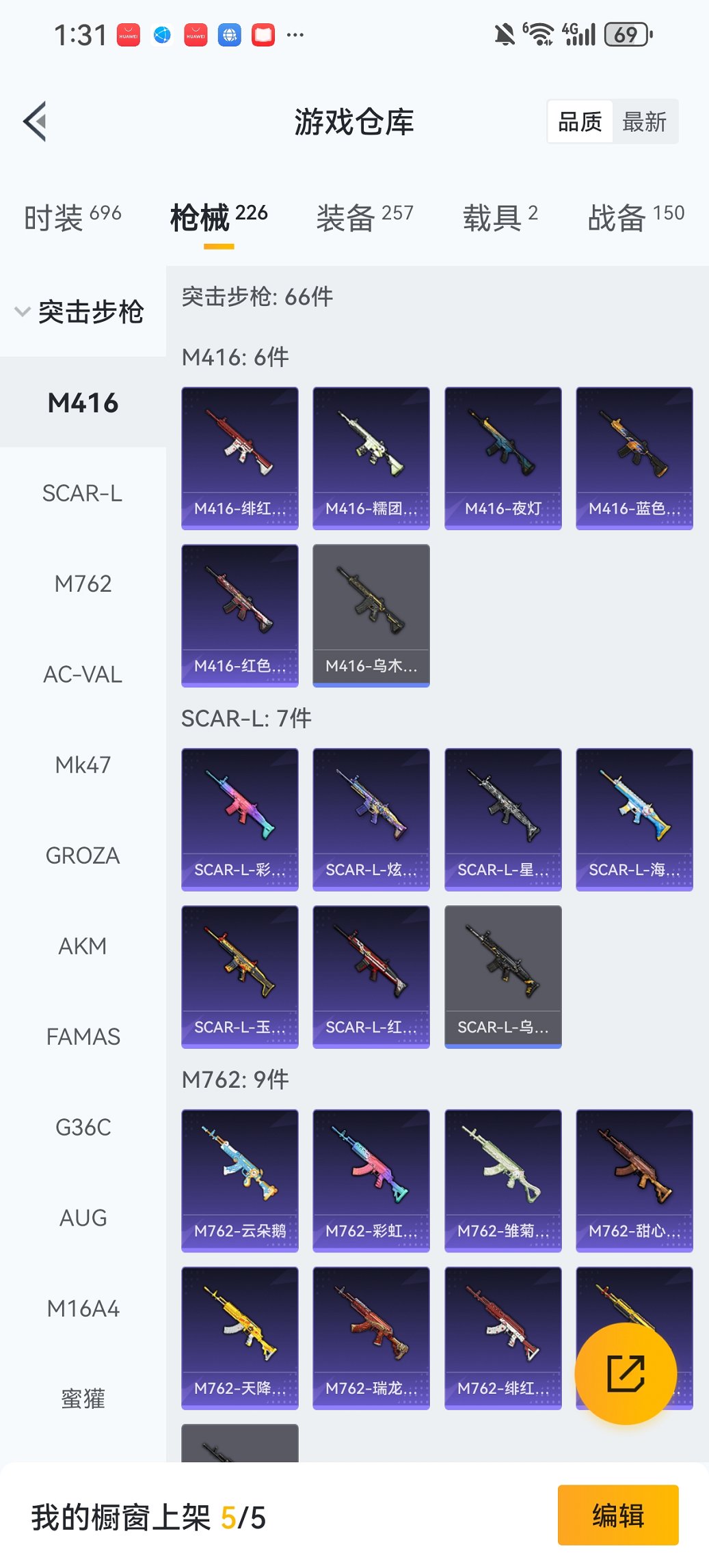
Task: Open the M762-云朵鹅 skin
Action: [240, 1180]
